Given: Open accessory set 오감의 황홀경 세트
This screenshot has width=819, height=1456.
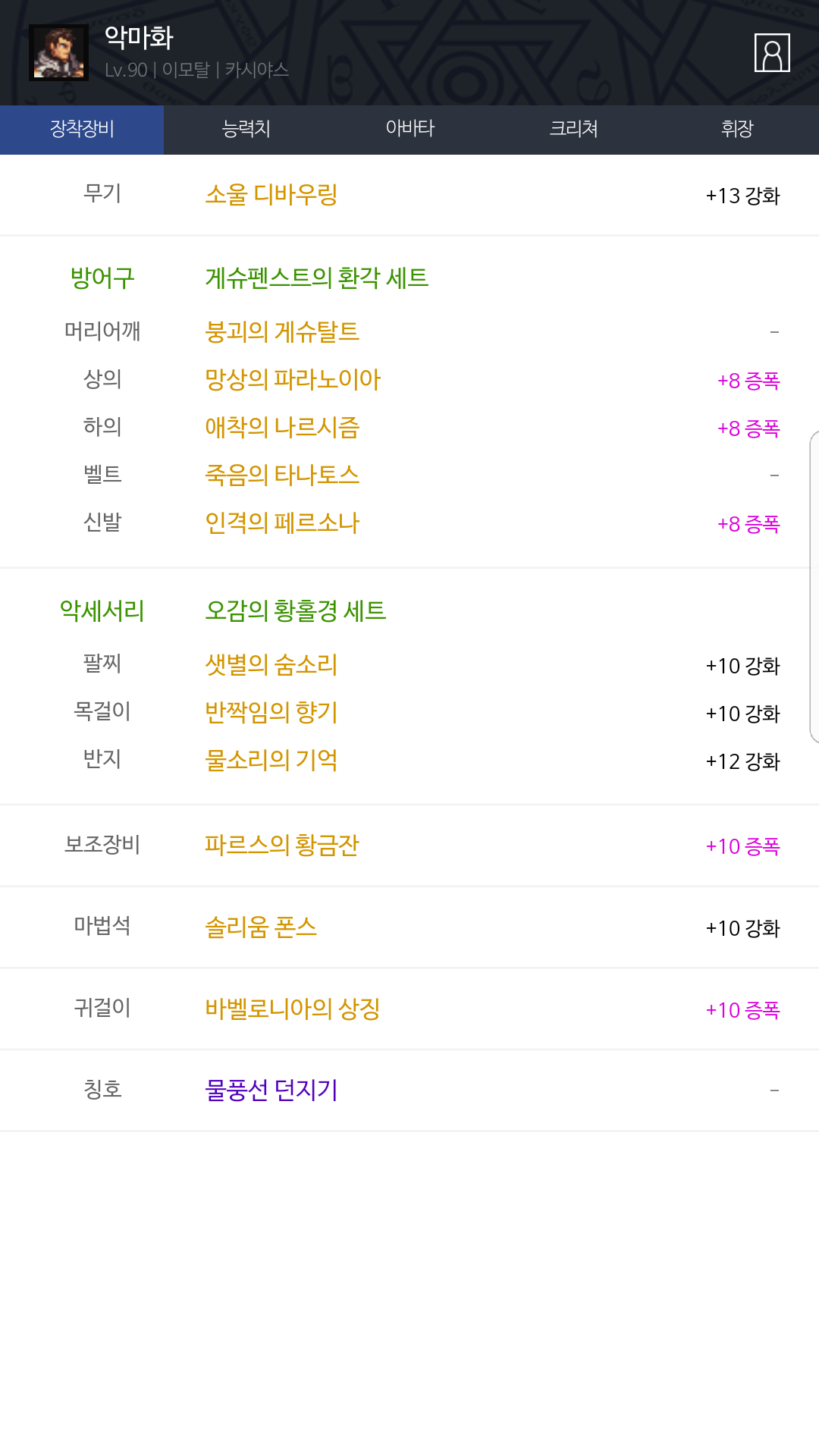Looking at the screenshot, I should [296, 610].
